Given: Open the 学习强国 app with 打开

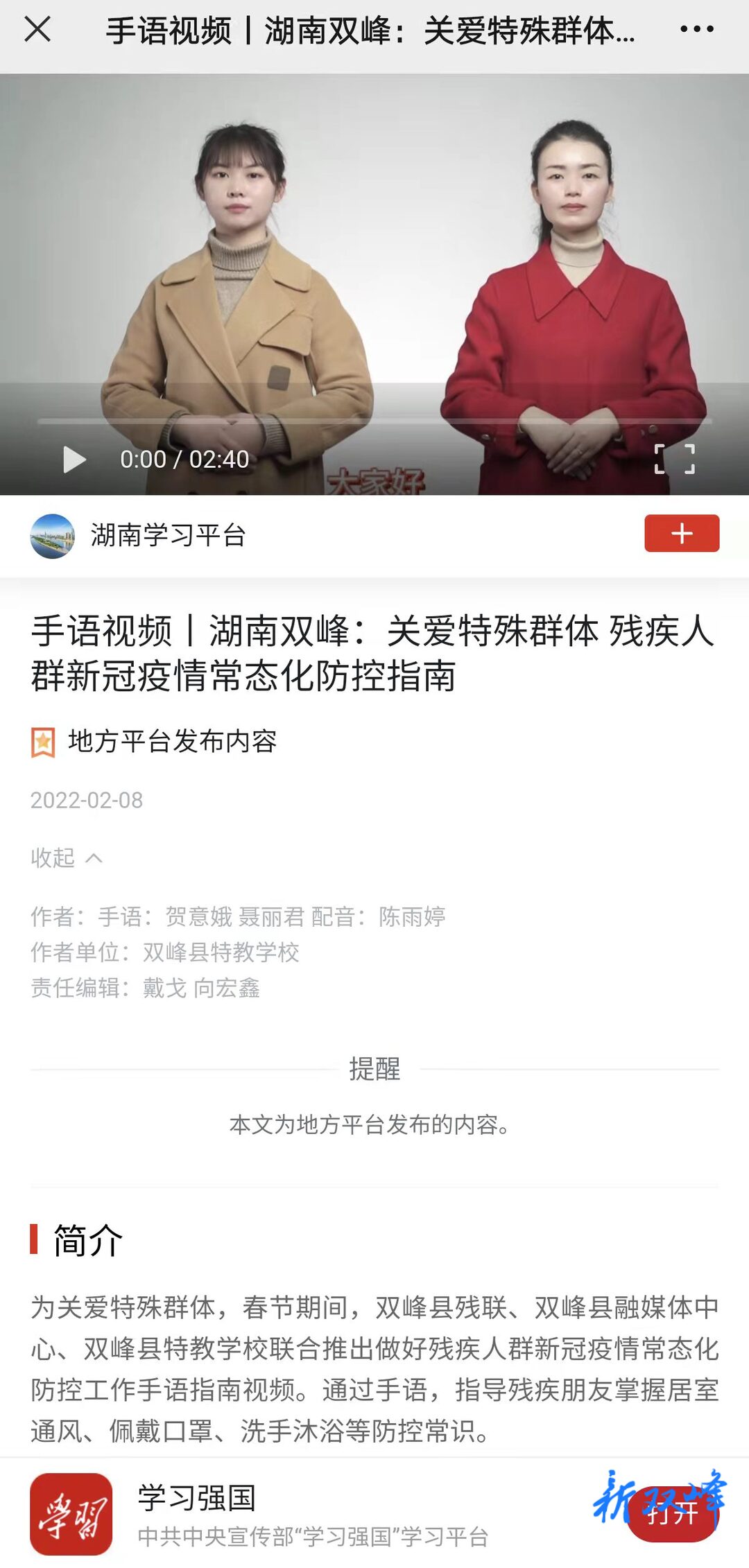Looking at the screenshot, I should pos(671,1515).
